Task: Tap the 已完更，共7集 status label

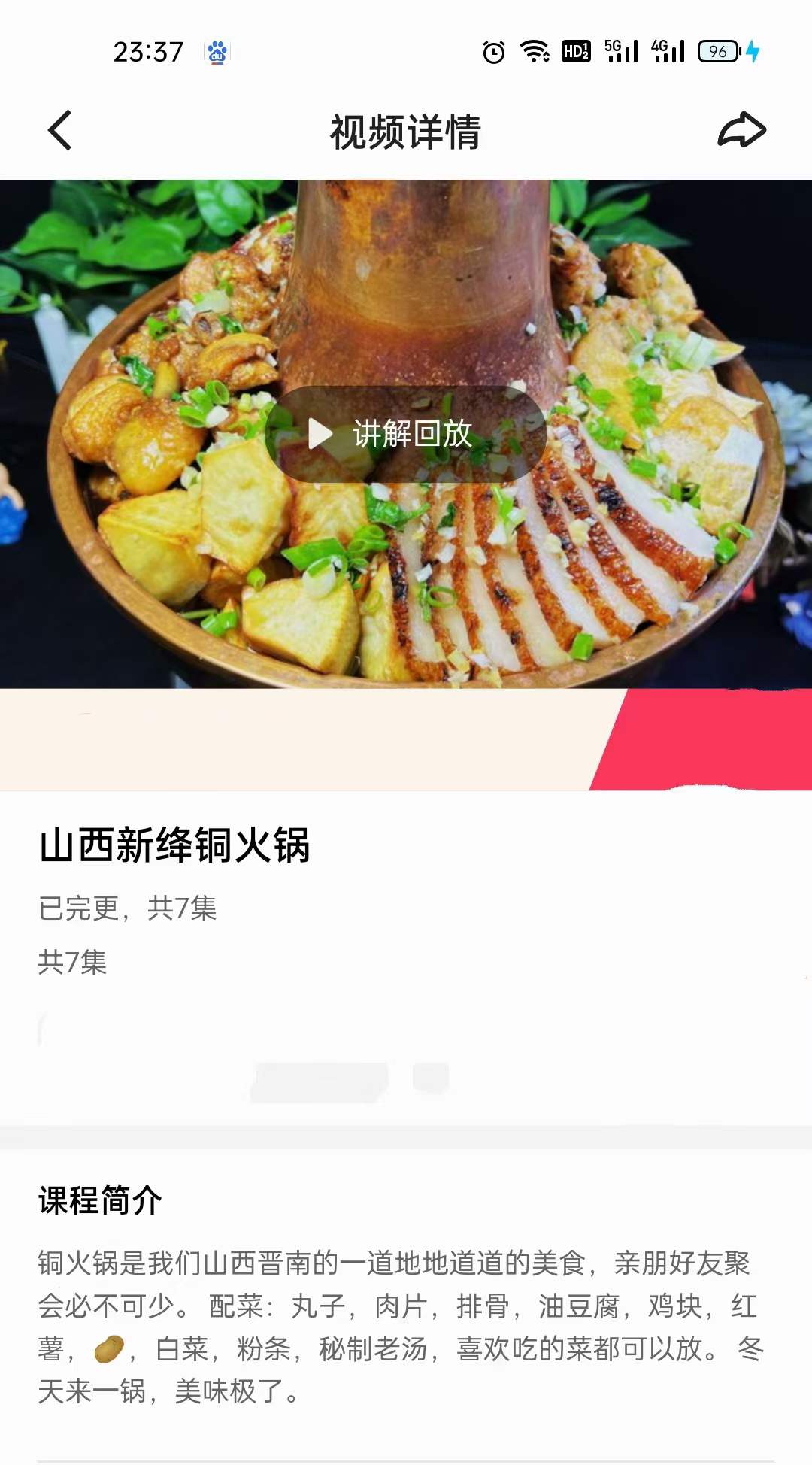Action: (x=129, y=909)
